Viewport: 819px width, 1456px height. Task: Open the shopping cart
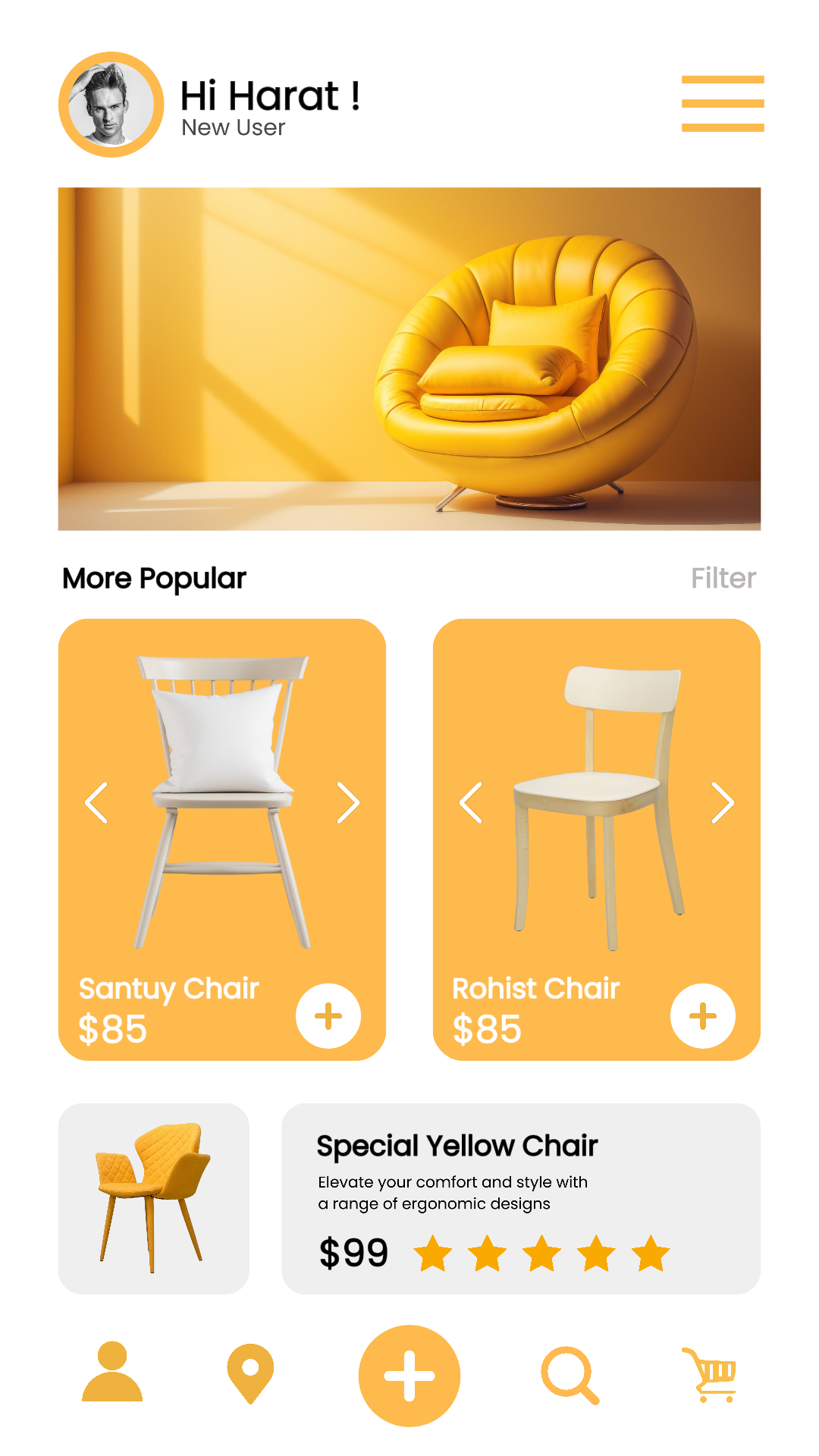coord(711,1374)
